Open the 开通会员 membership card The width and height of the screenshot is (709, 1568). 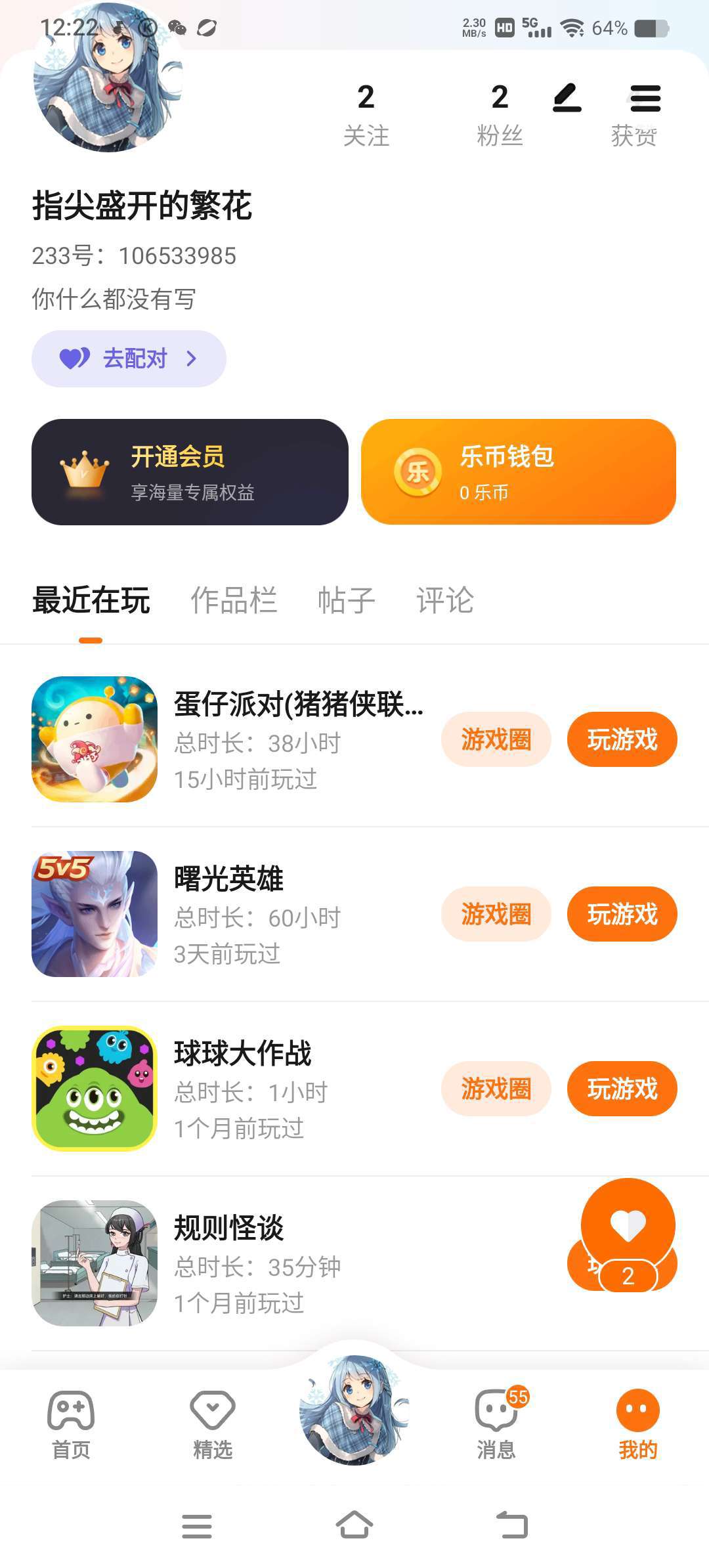click(190, 472)
